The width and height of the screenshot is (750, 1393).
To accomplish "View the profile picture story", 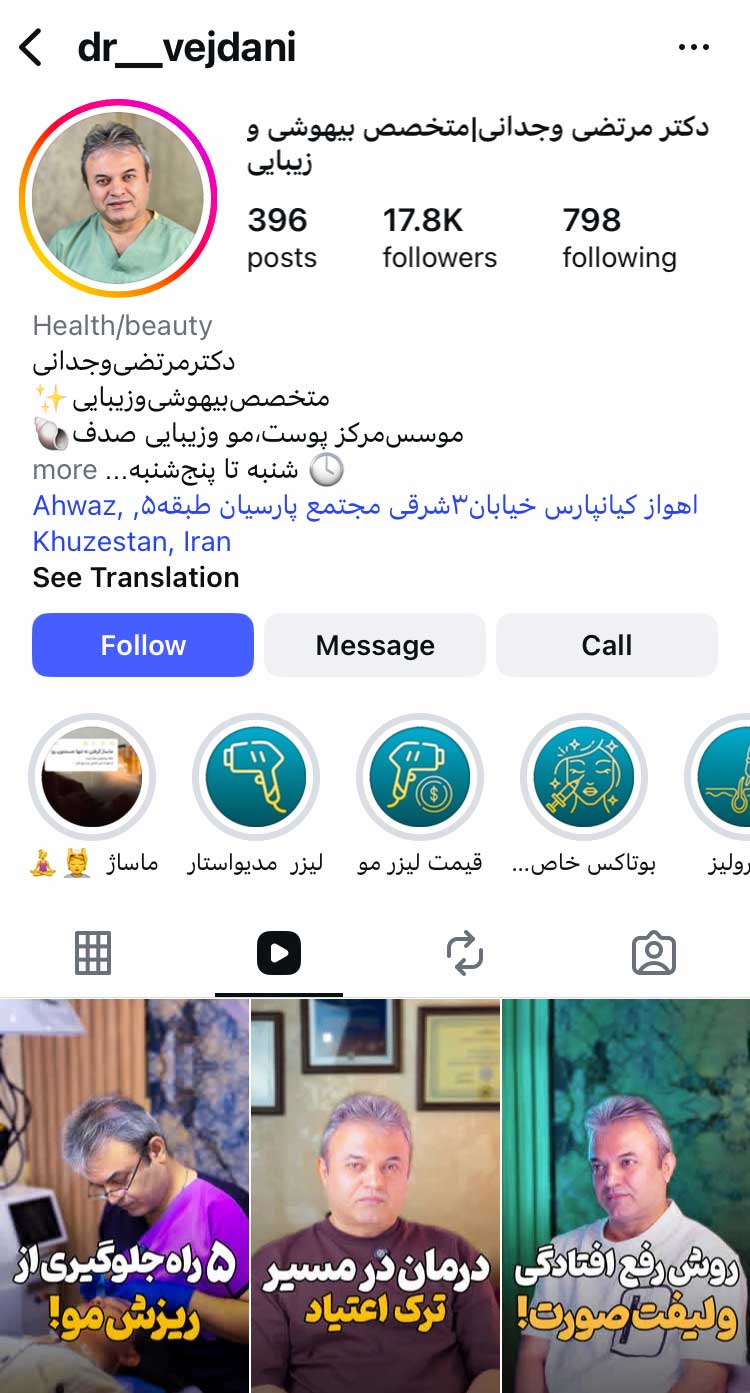I will coord(118,197).
